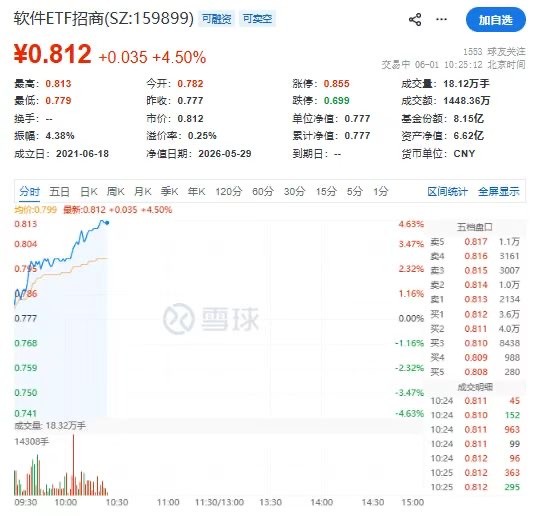
Task: Switch to the 五日 chart tab
Action: tap(59, 192)
